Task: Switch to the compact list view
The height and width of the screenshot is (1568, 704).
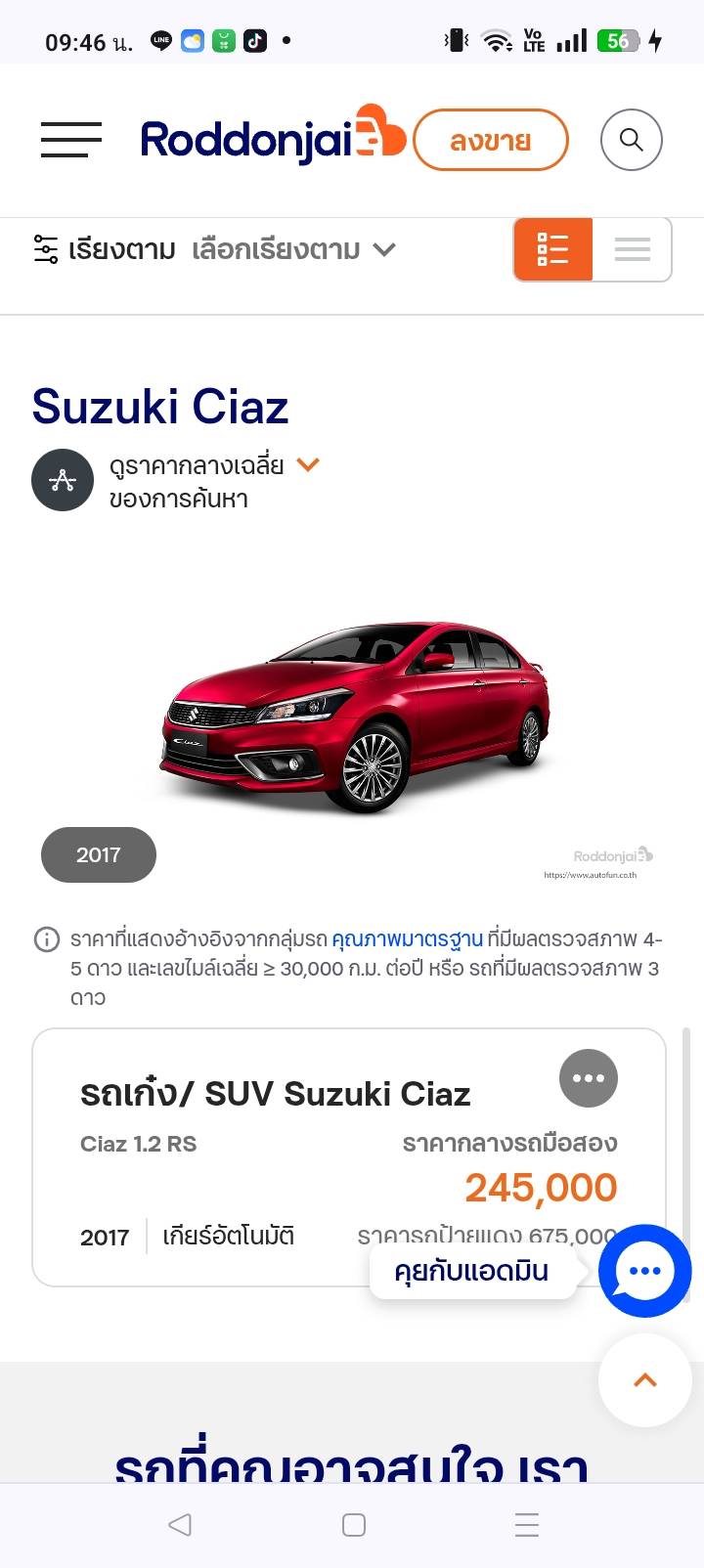Action: tap(632, 249)
